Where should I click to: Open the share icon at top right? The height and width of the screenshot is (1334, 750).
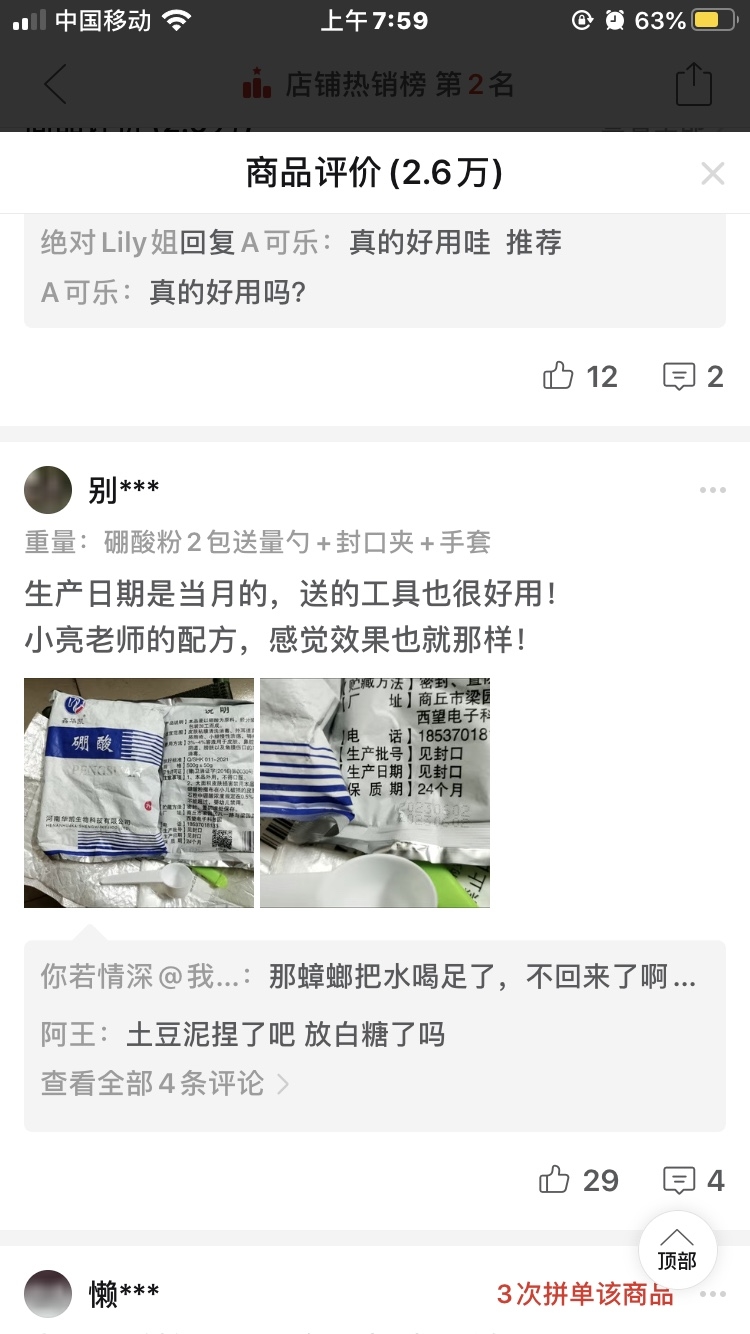(696, 87)
